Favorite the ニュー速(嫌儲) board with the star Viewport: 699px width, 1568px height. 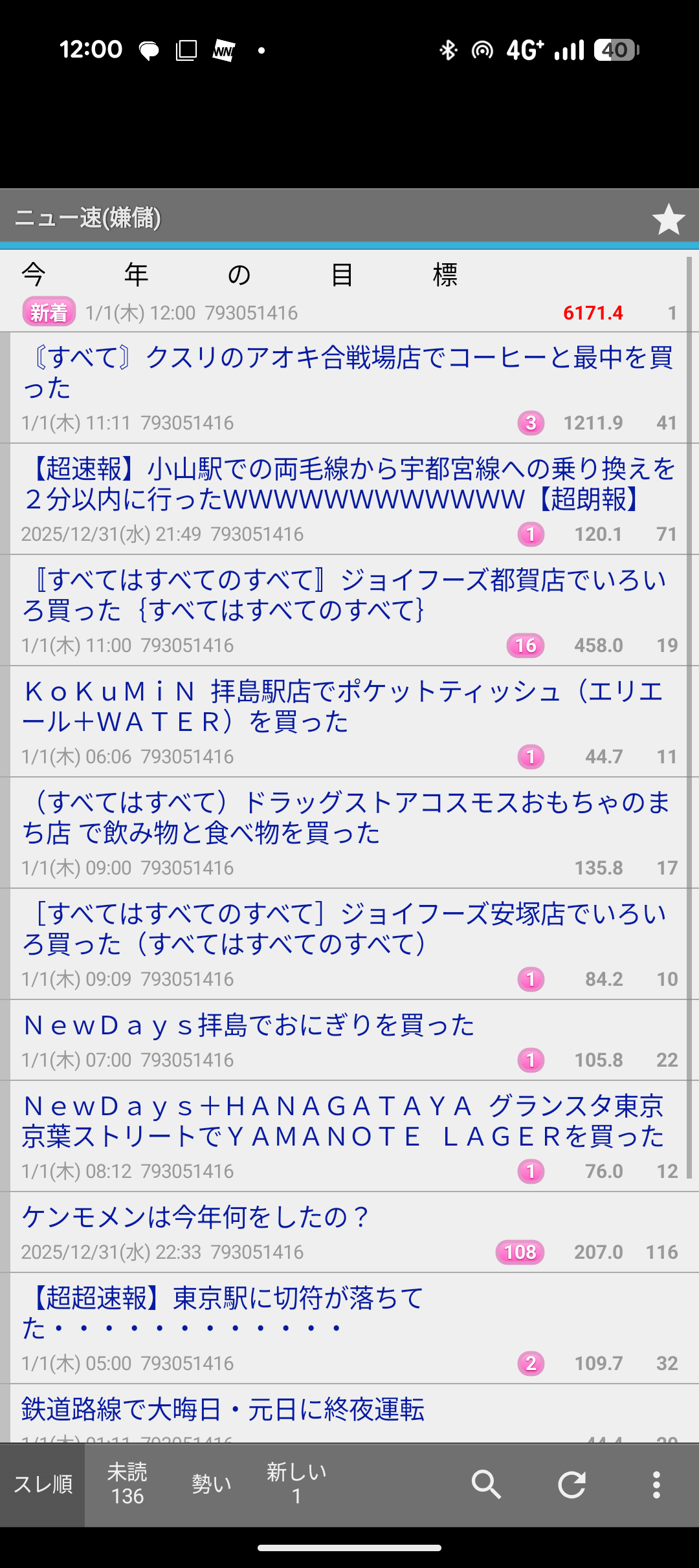[x=668, y=219]
